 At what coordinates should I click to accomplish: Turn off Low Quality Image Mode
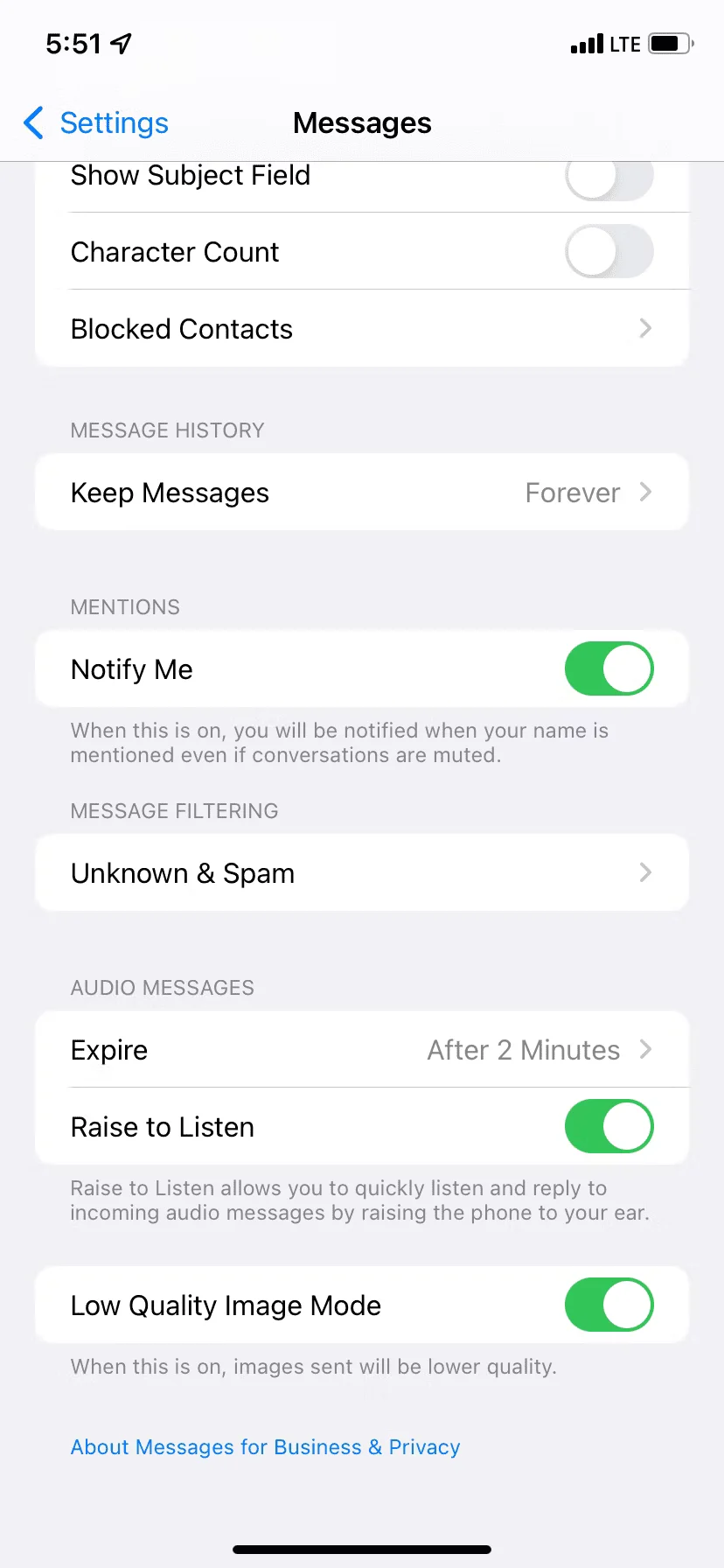(x=609, y=1305)
